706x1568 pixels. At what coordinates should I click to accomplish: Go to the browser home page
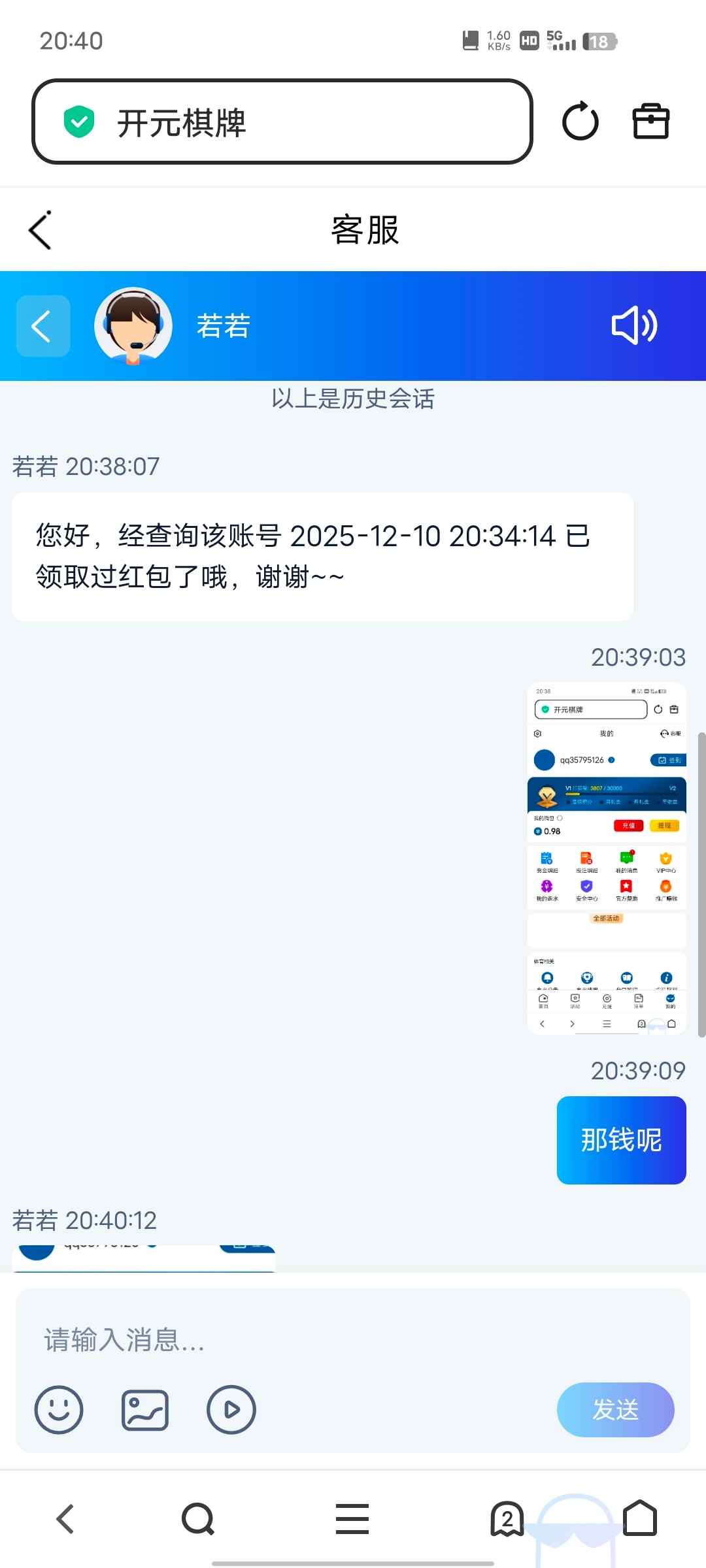[x=640, y=1519]
